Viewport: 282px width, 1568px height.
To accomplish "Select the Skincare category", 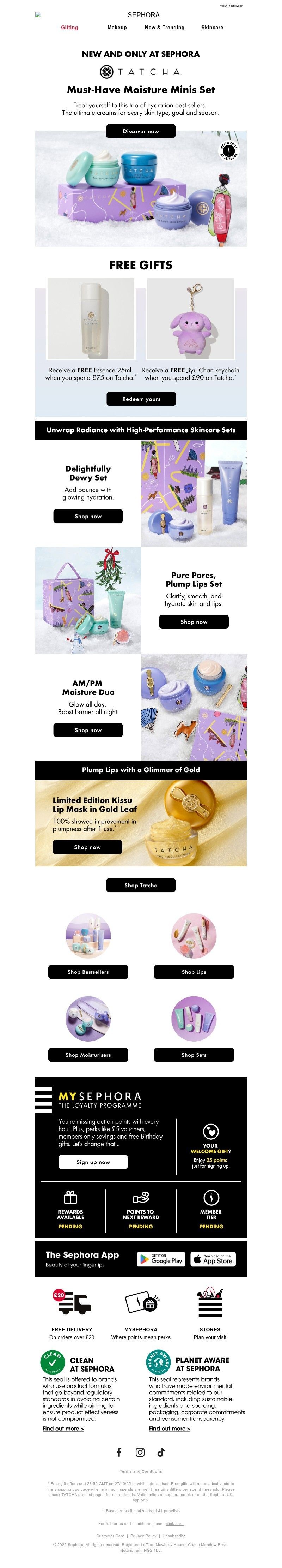I will [x=212, y=28].
